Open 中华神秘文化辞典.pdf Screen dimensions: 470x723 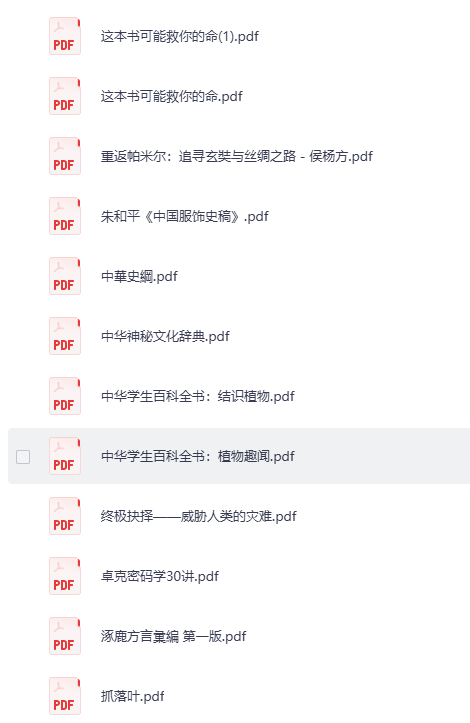point(165,336)
